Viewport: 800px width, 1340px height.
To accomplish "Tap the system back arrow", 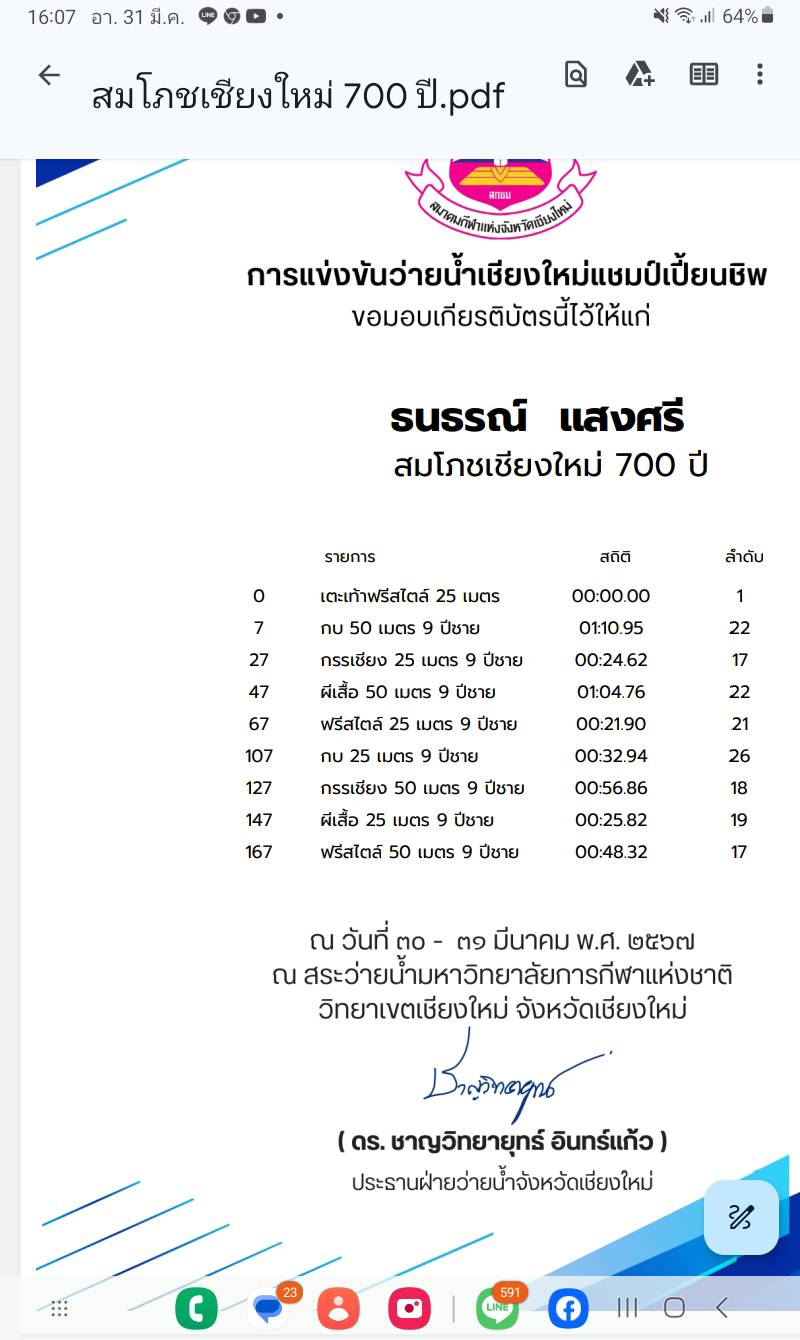I will 722,1307.
